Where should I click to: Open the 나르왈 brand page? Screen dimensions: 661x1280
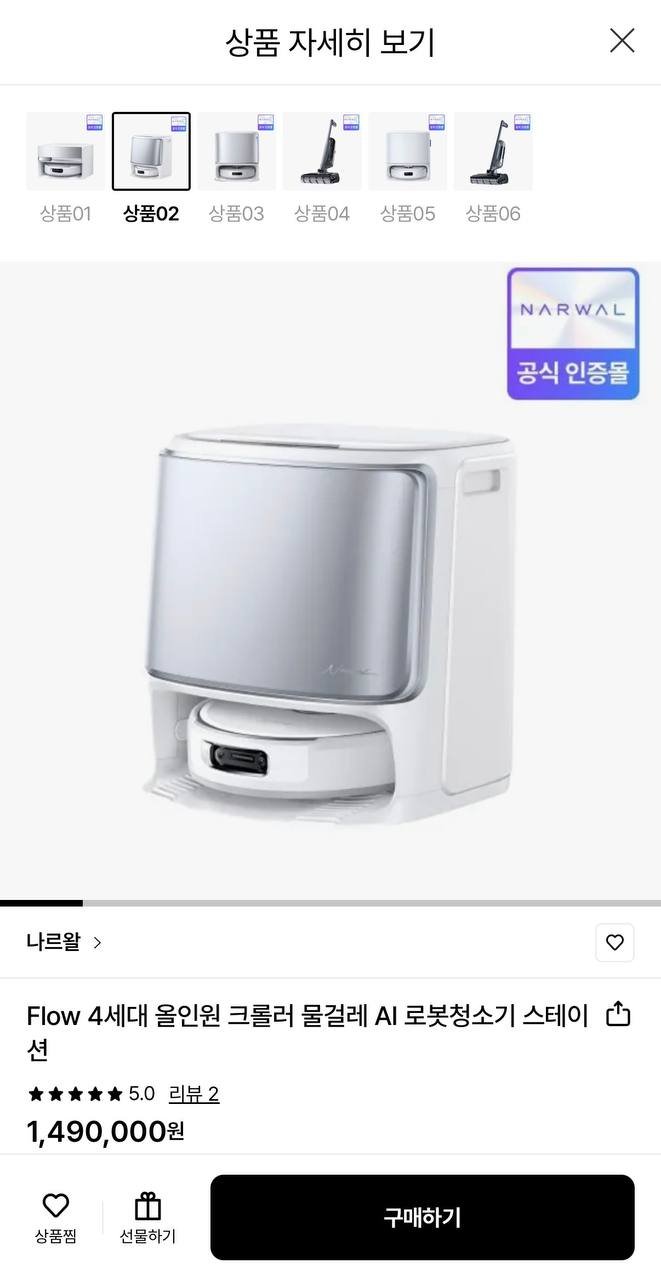(64, 942)
